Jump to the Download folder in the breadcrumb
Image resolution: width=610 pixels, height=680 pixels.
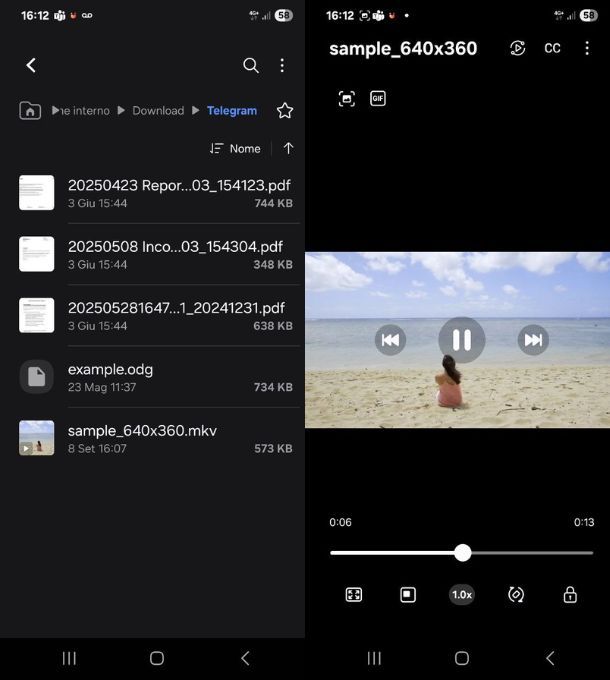(x=158, y=111)
